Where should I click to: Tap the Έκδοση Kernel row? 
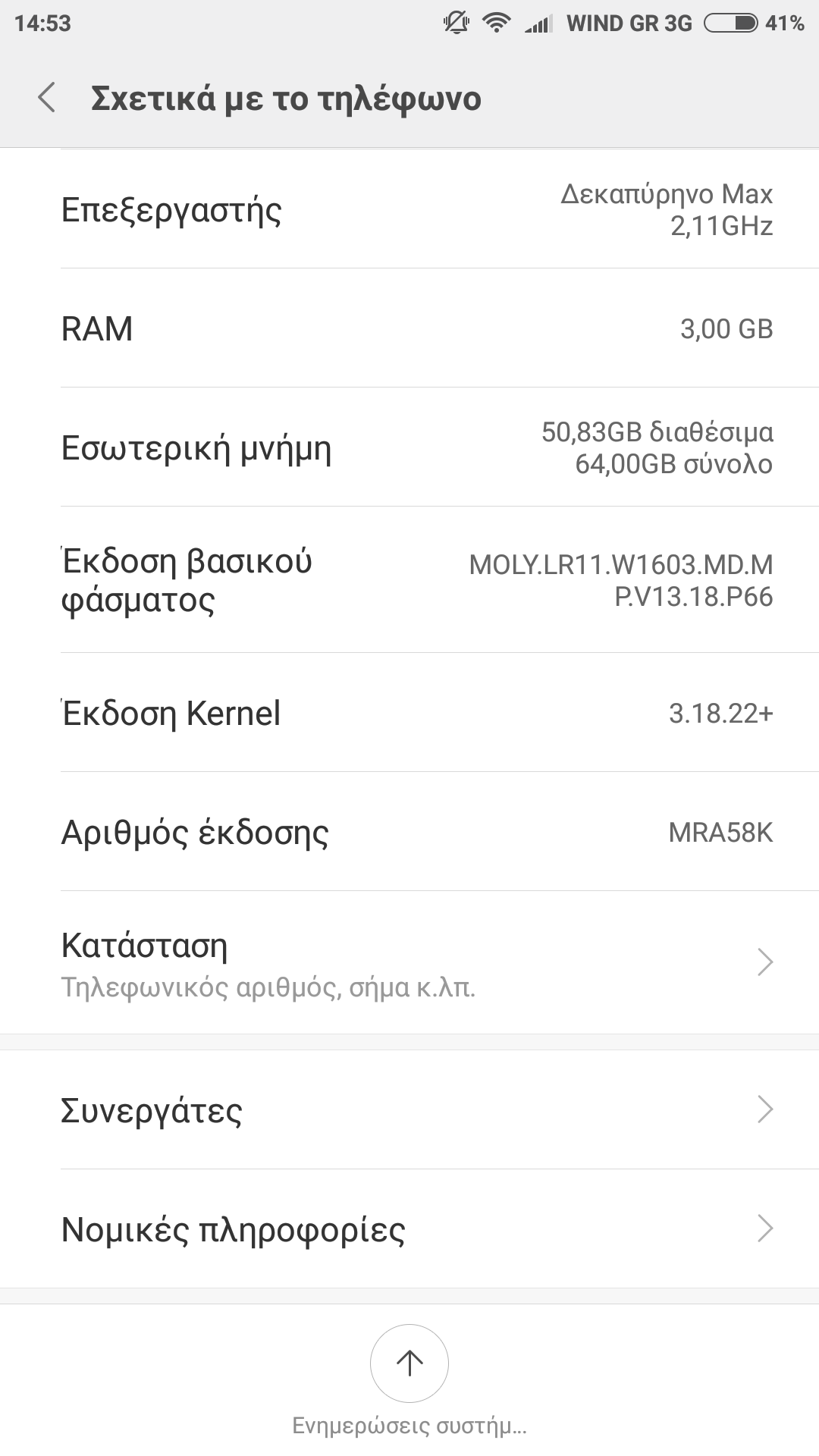tap(409, 713)
